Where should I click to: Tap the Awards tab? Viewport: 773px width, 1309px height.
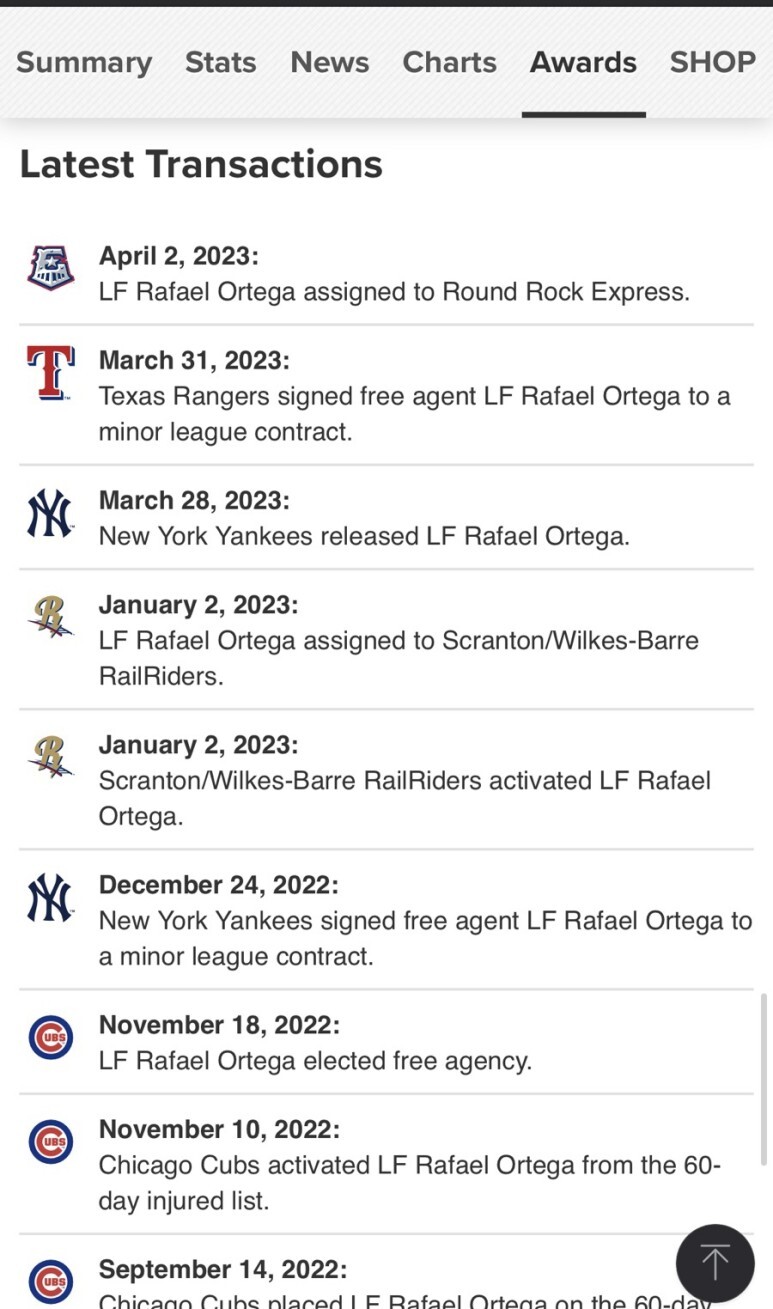[x=583, y=63]
